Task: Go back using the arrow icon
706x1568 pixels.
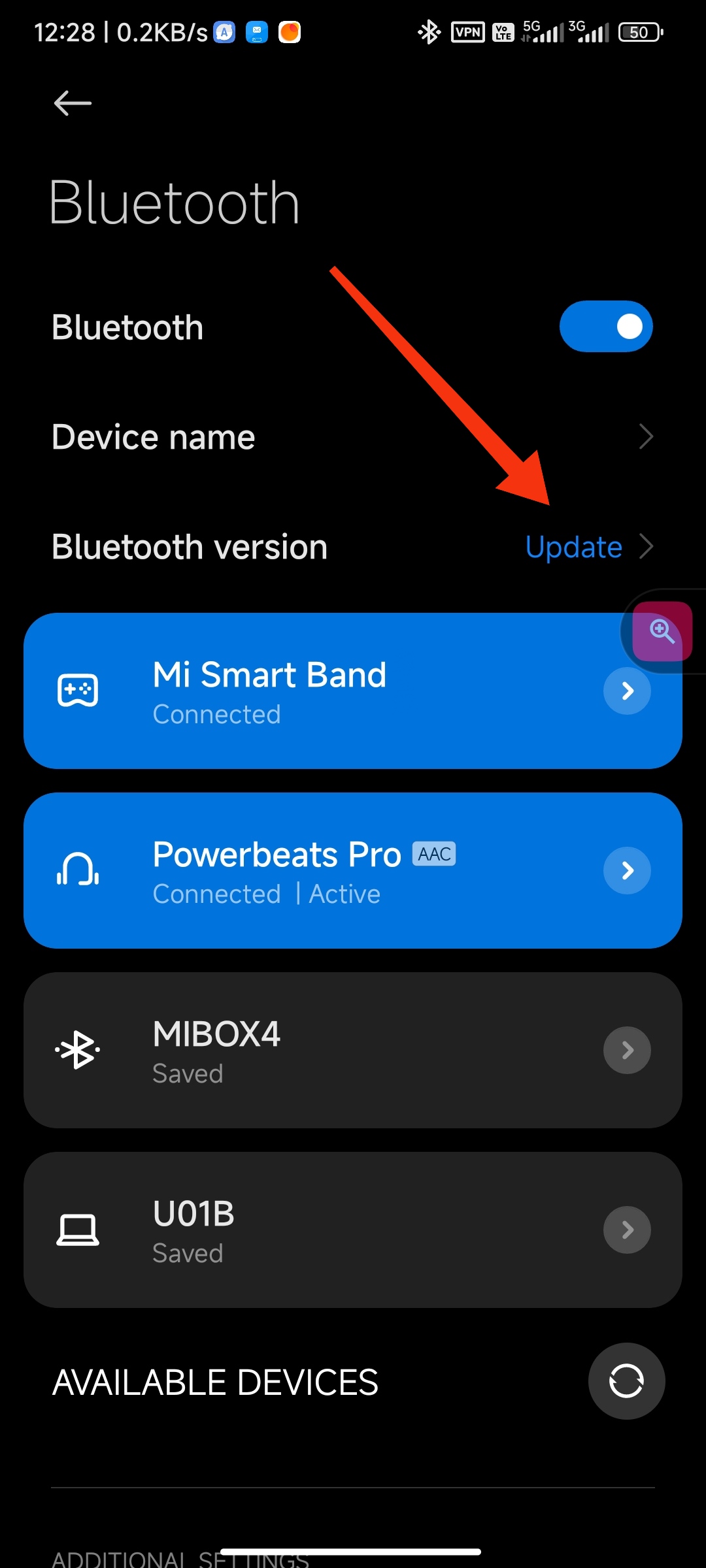Action: (x=73, y=103)
